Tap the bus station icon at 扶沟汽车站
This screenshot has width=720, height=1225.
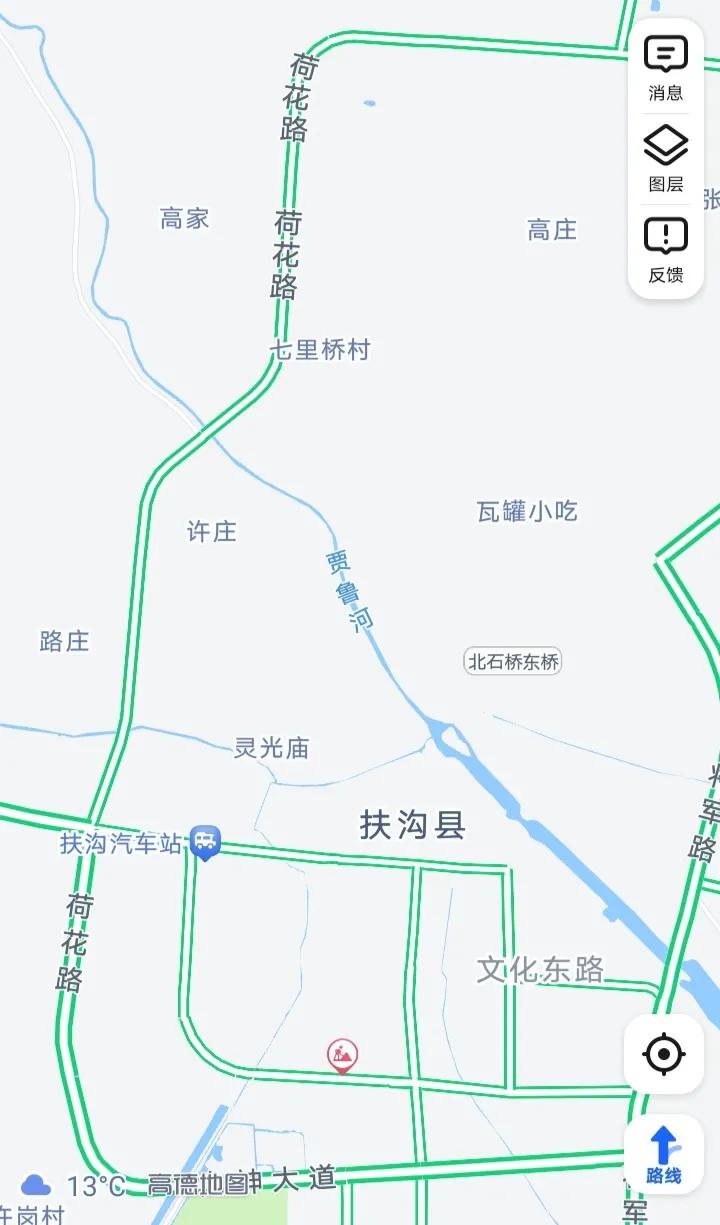coord(203,844)
